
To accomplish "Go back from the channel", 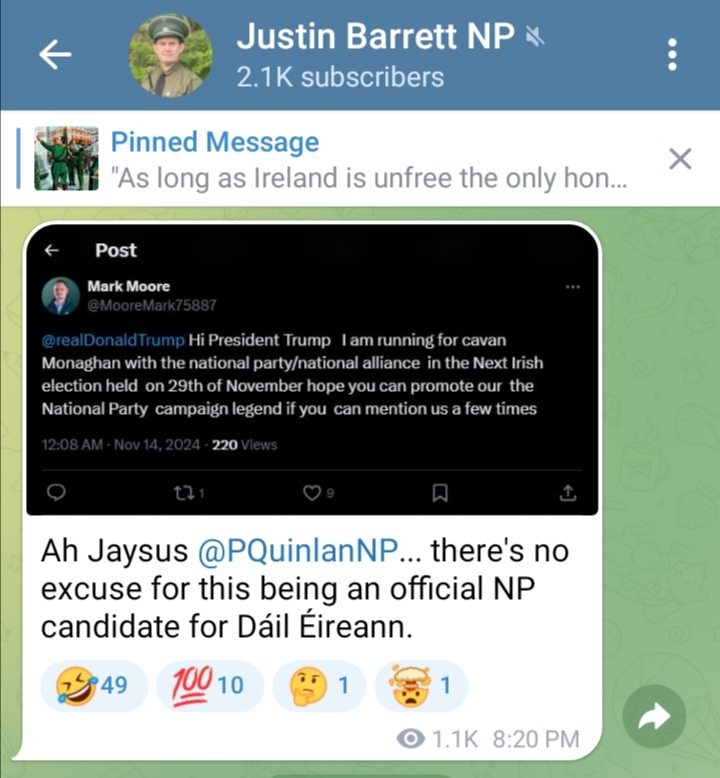I will [x=55, y=55].
